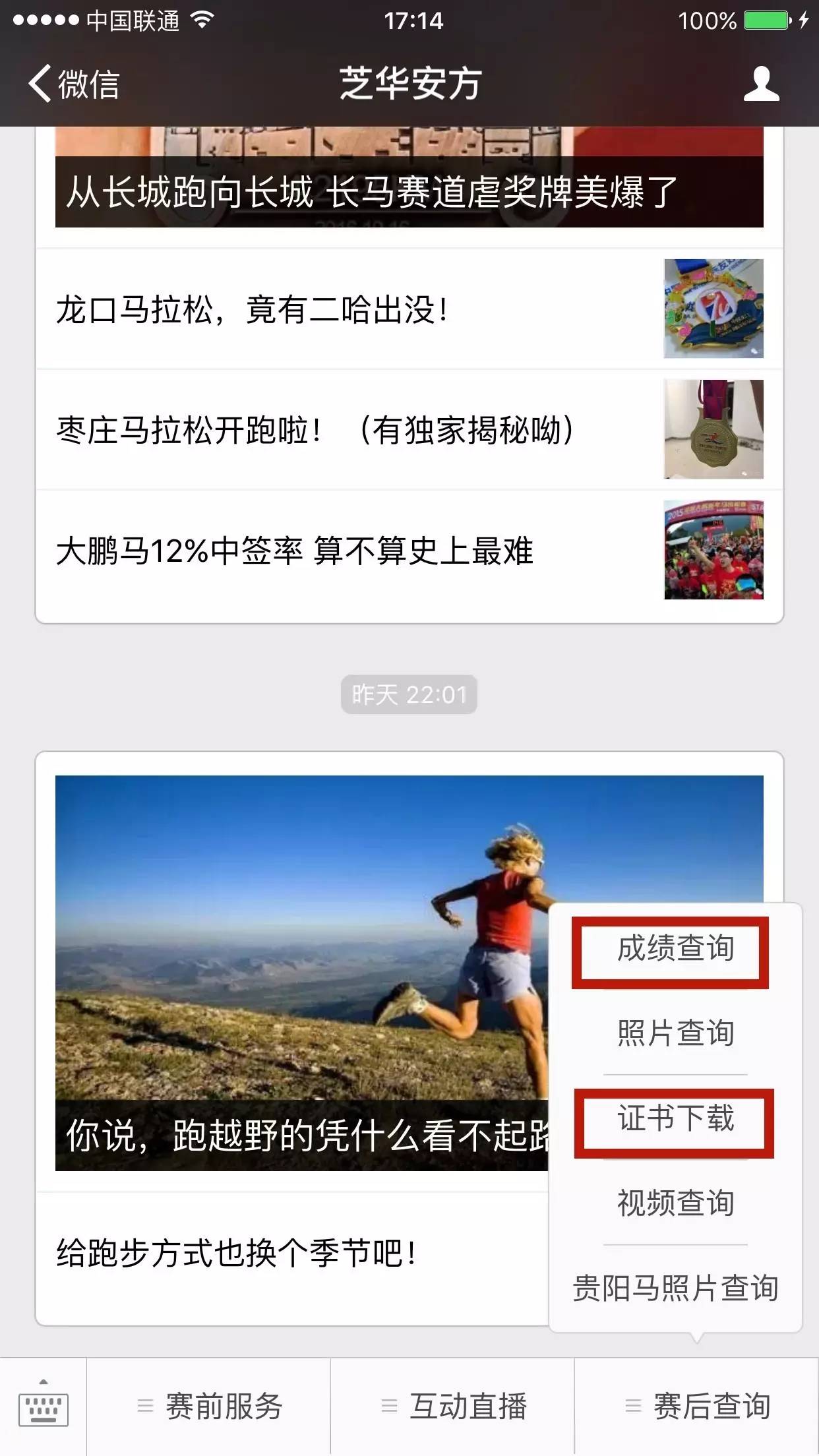Screen dimensions: 819x1456
Task: Switch to keyboard input mode
Action: [43, 1406]
